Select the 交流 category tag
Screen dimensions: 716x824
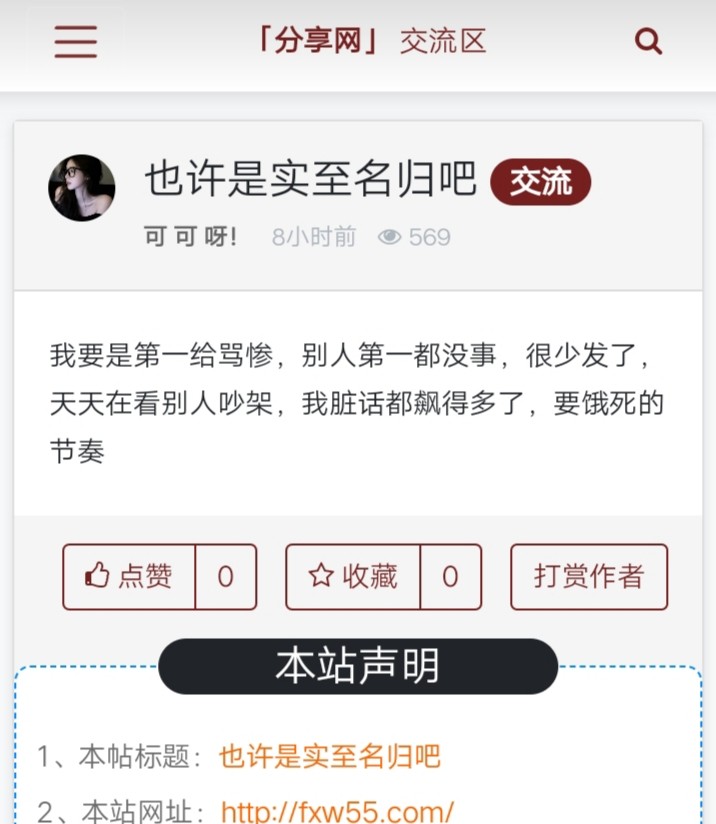coord(540,182)
